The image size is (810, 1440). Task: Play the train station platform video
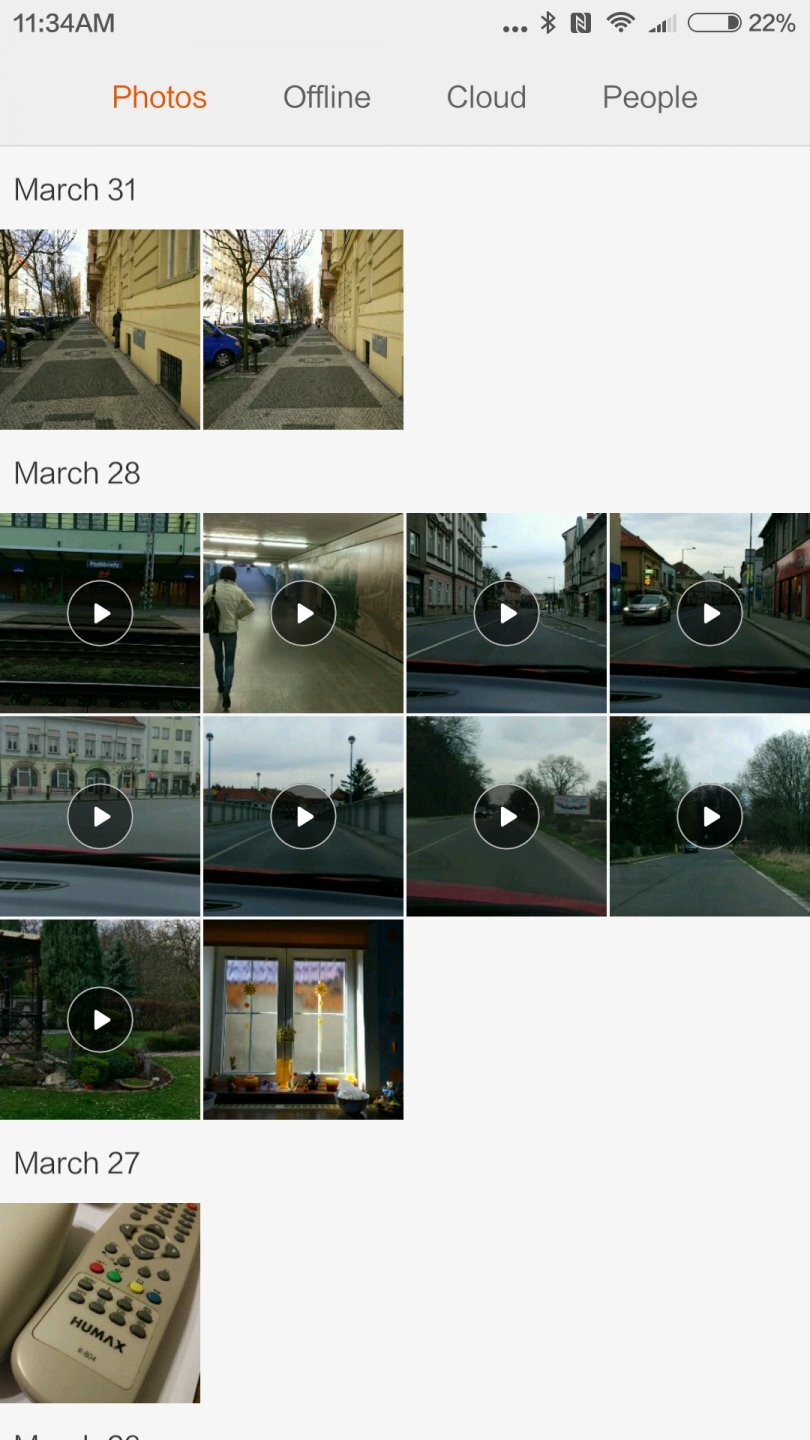click(100, 613)
